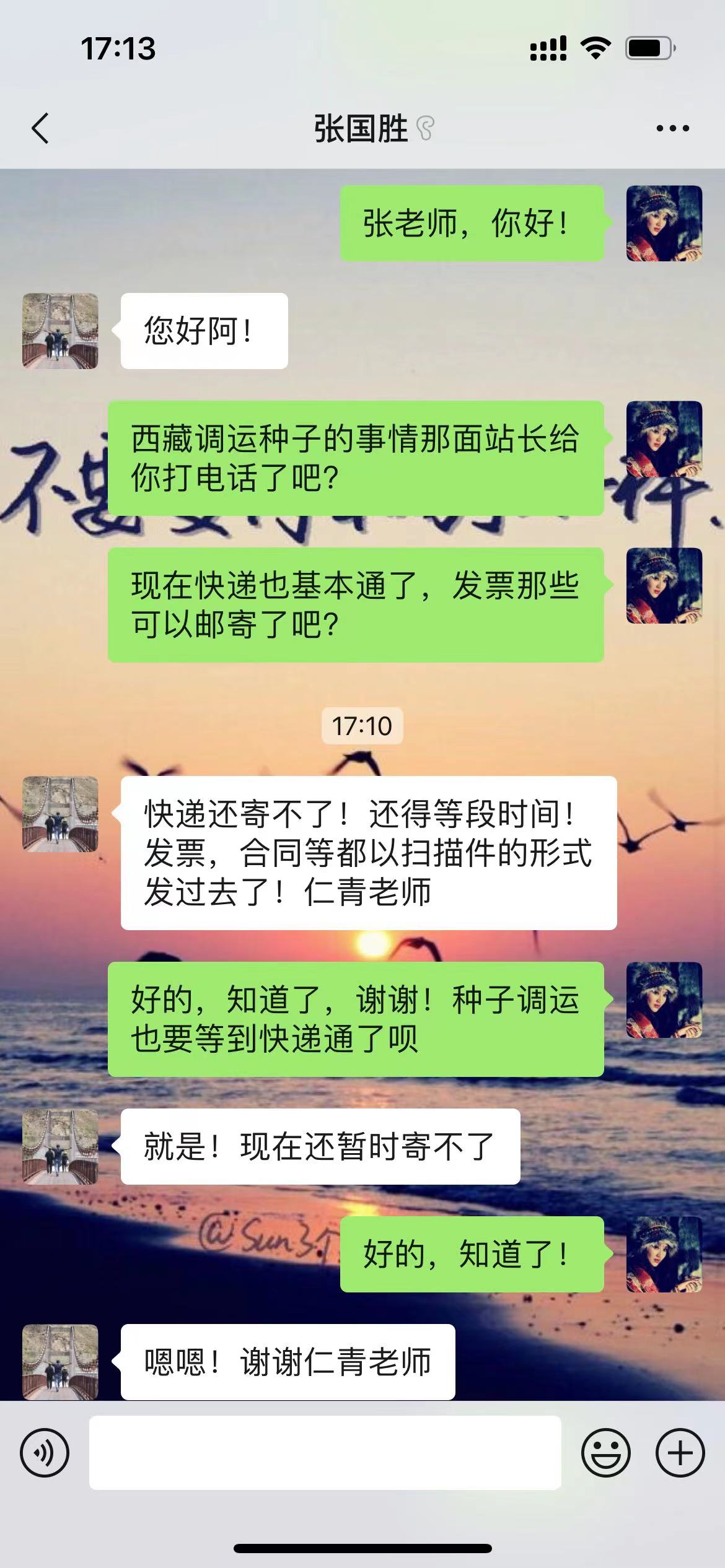Focus the message text field
This screenshot has height=1568, width=725.
click(325, 1452)
